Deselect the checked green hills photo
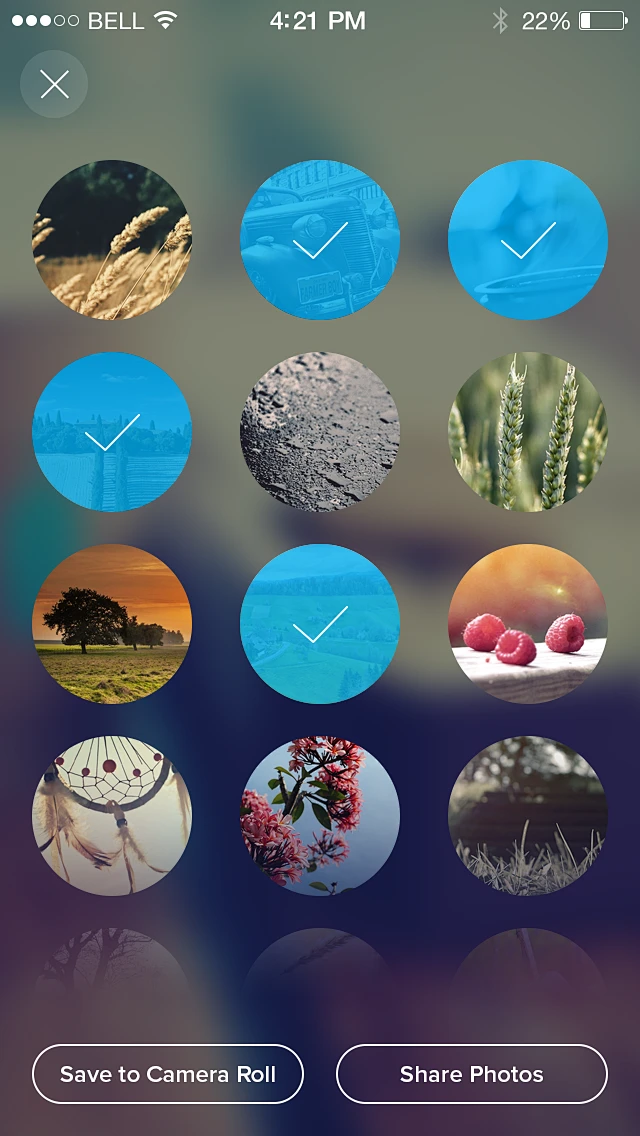 pyautogui.click(x=320, y=624)
